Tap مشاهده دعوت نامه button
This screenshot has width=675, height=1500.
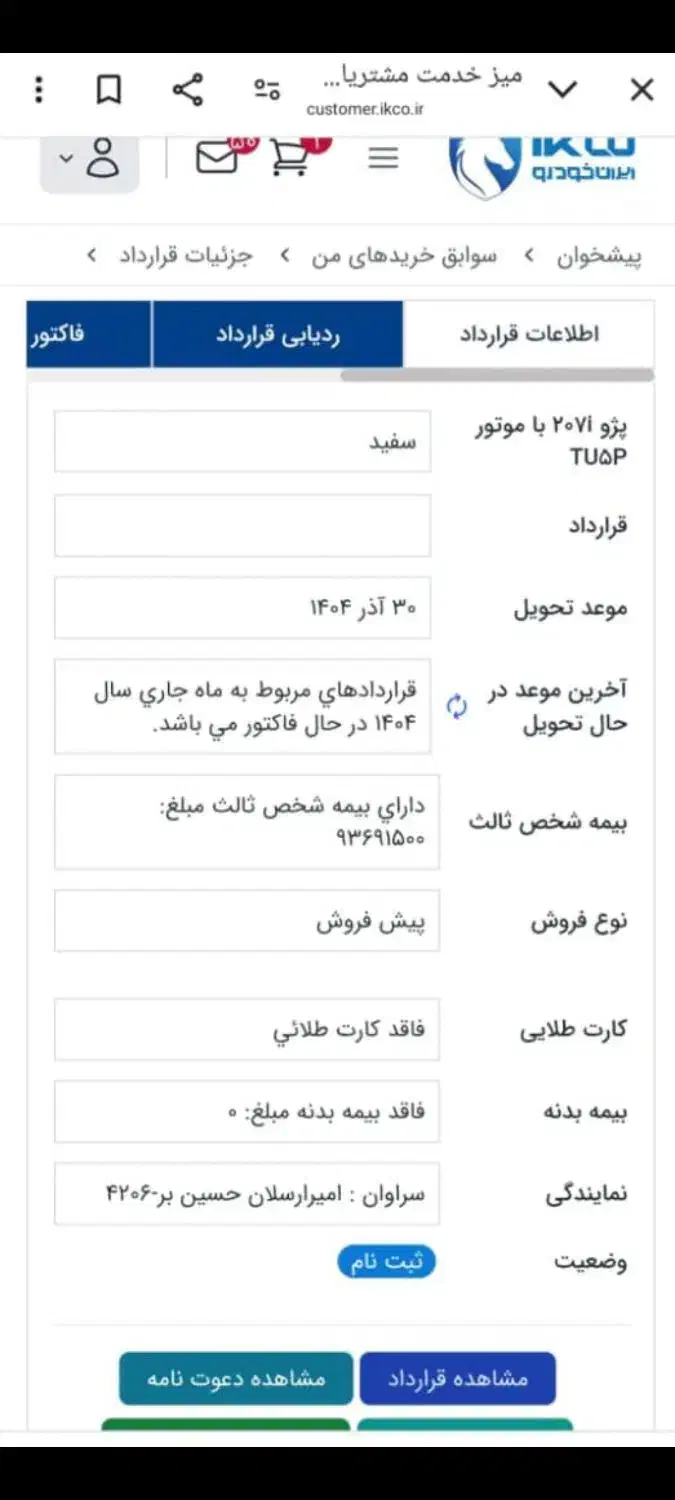click(236, 1379)
